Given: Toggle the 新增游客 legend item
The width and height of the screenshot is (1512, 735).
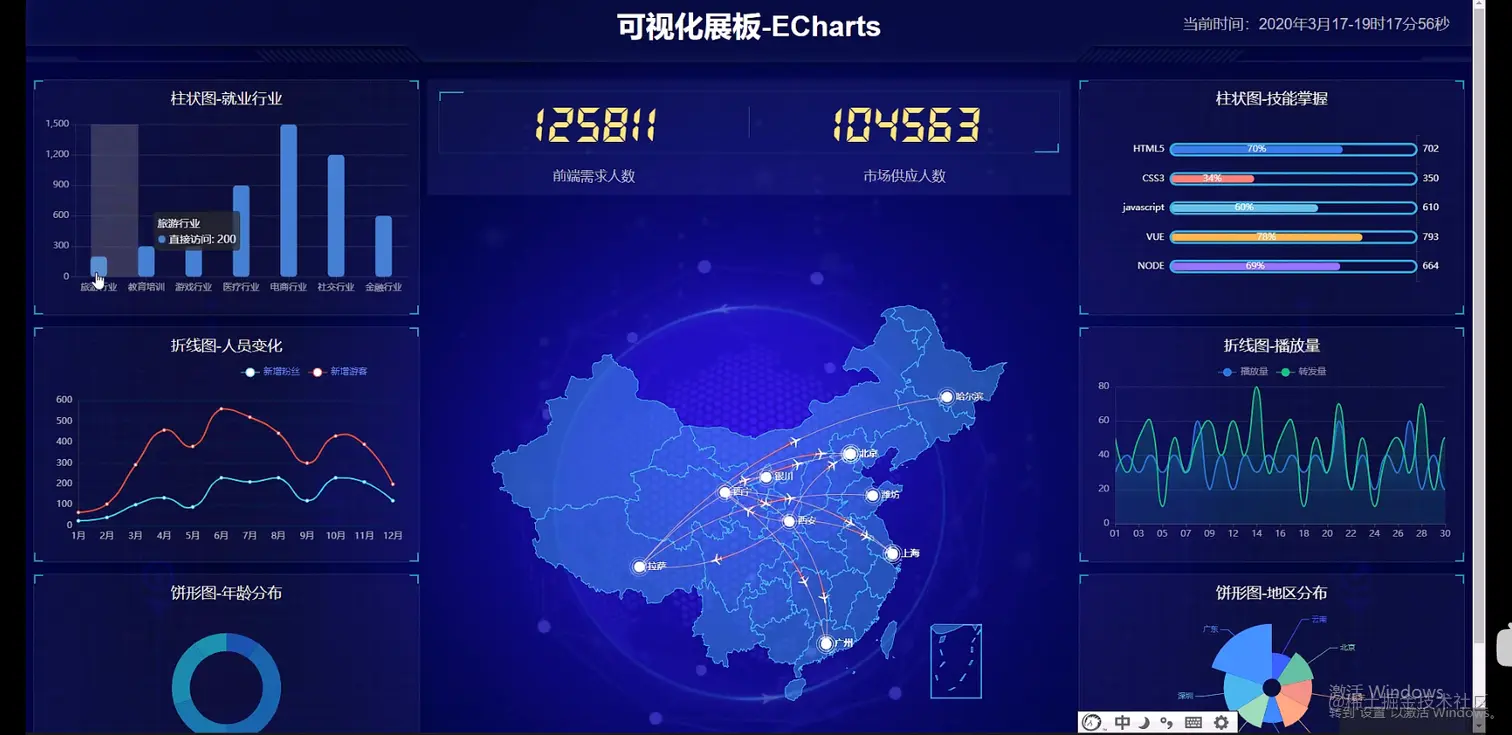Looking at the screenshot, I should [339, 372].
